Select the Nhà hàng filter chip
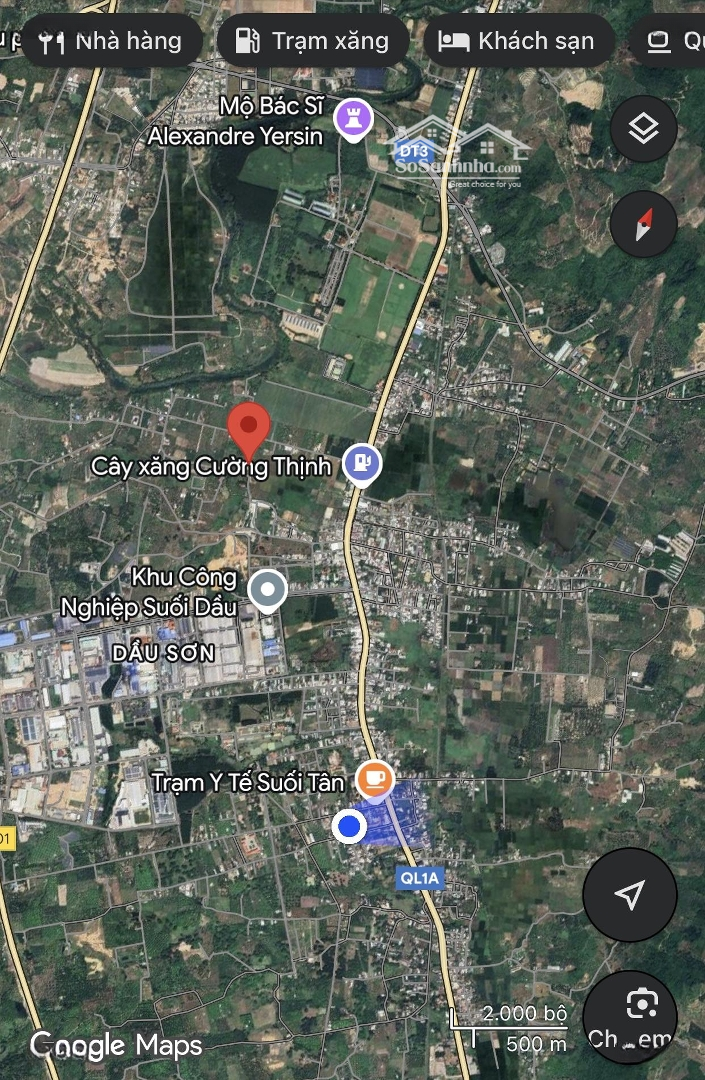The width and height of the screenshot is (705, 1080). point(110,41)
